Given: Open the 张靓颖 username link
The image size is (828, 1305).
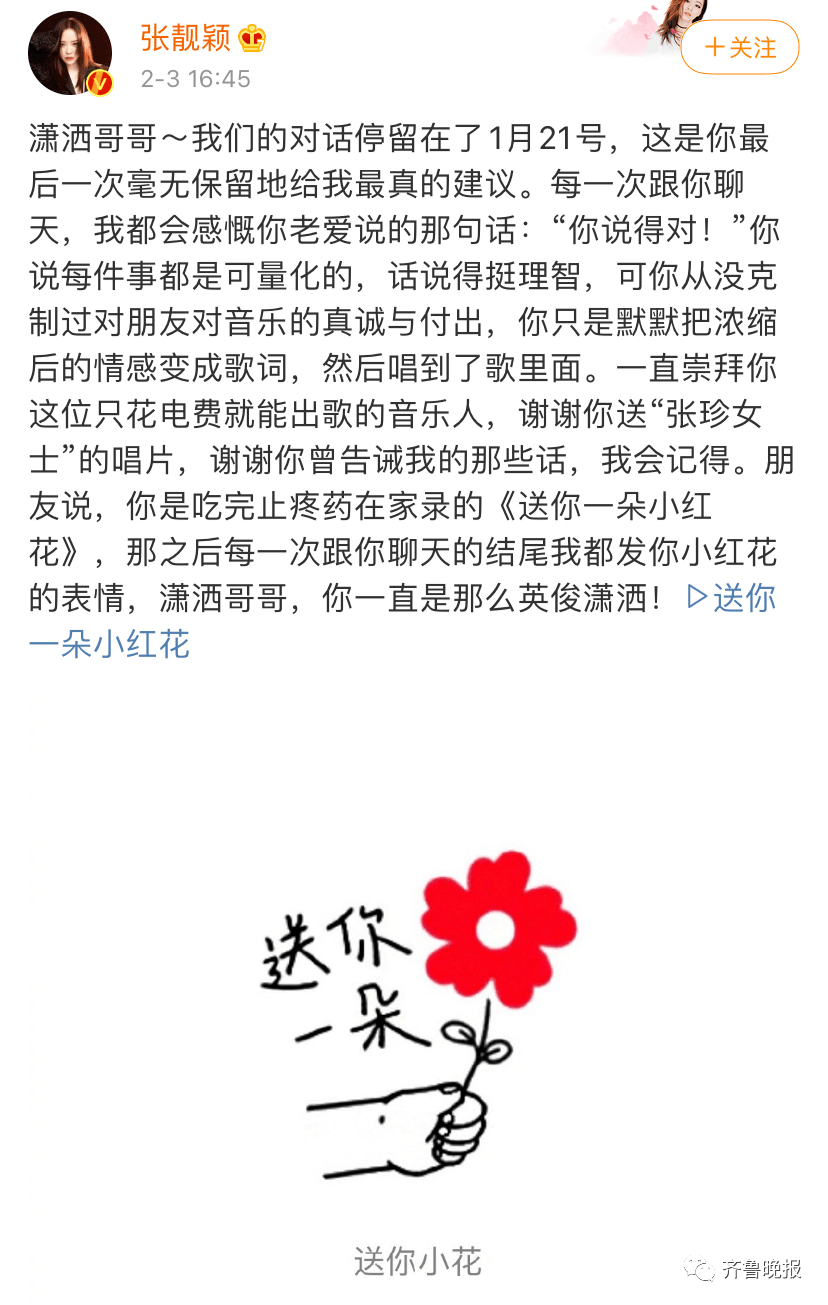Looking at the screenshot, I should pos(185,39).
